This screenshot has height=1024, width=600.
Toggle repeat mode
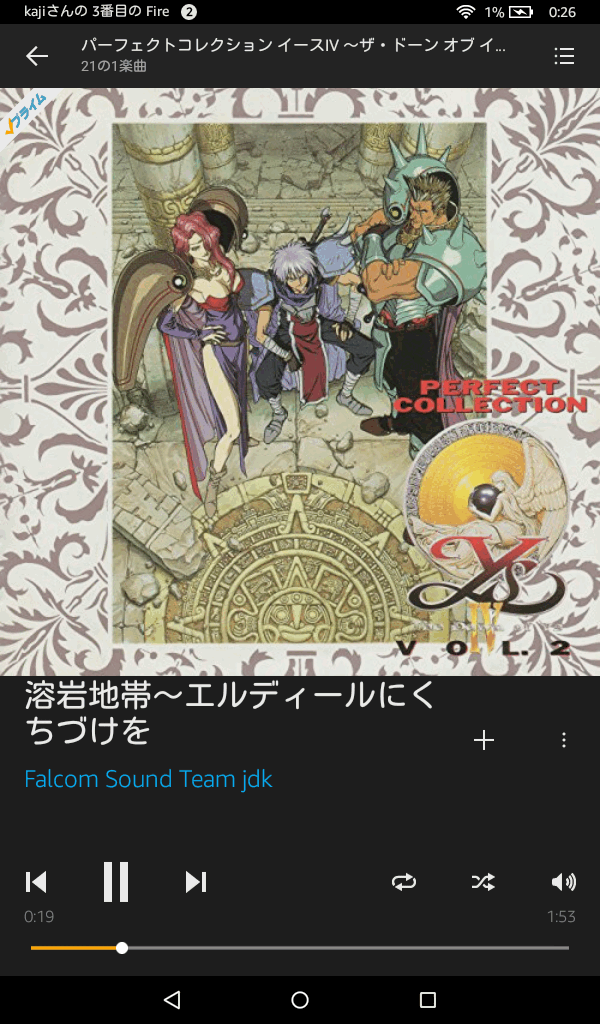coord(404,882)
